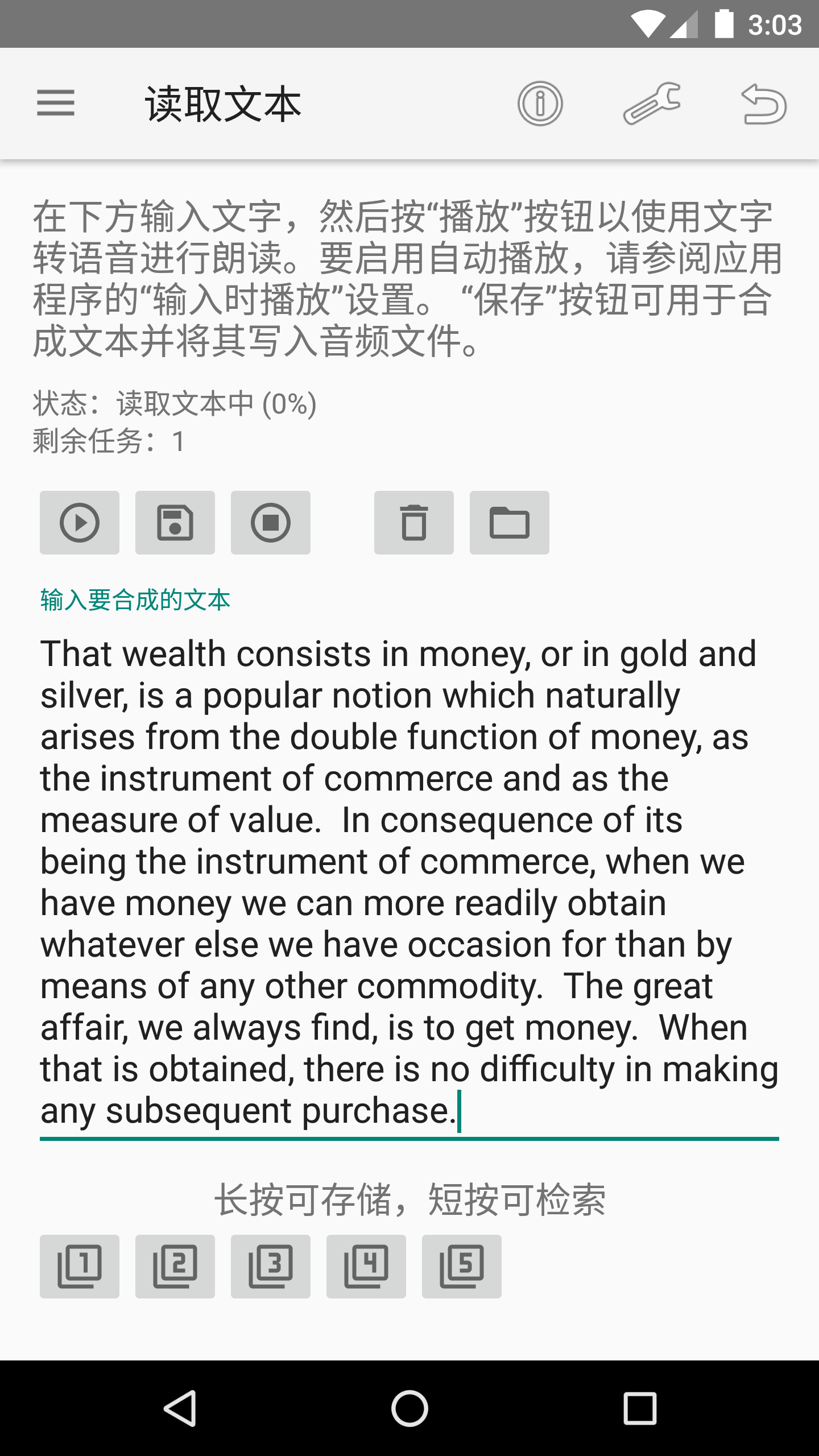
Task: Clear the text with the trash button
Action: coord(414,523)
